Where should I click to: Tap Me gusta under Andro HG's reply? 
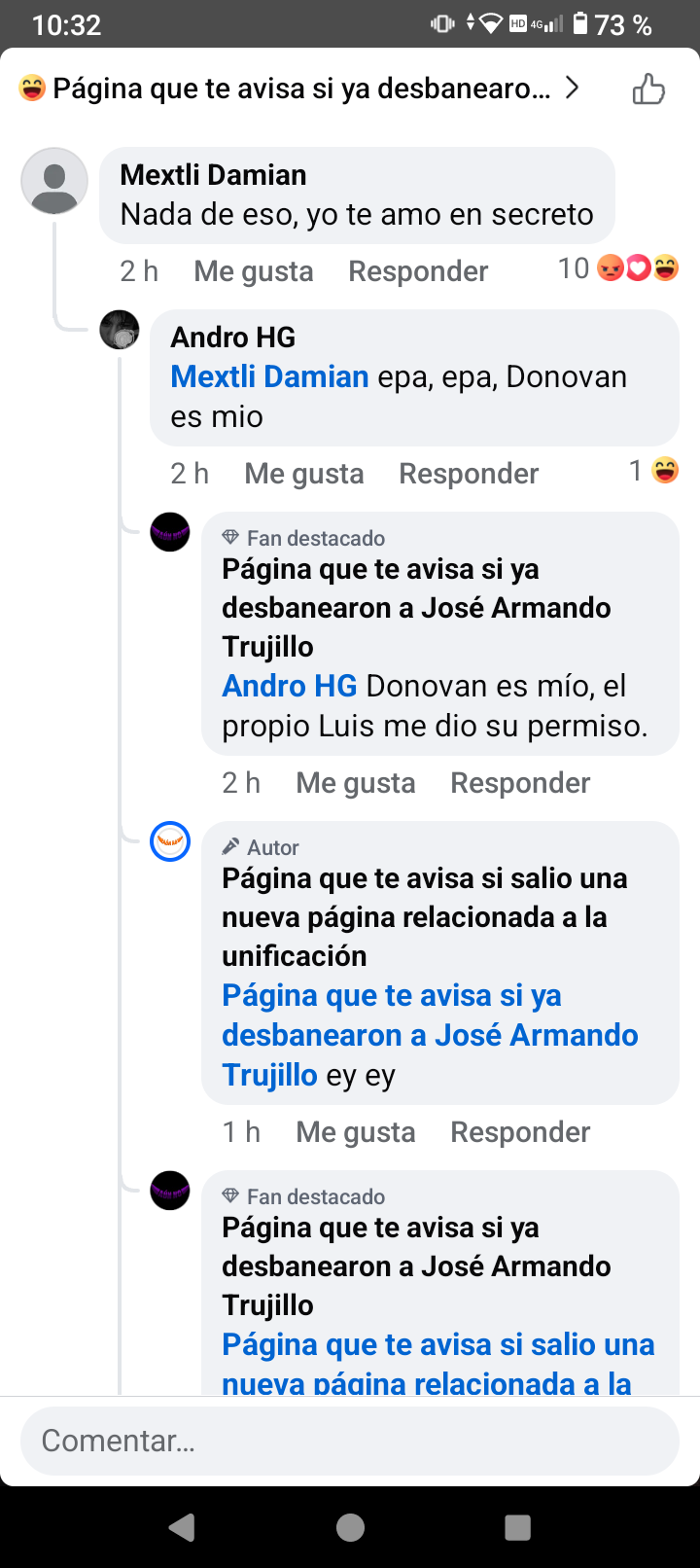tap(303, 474)
